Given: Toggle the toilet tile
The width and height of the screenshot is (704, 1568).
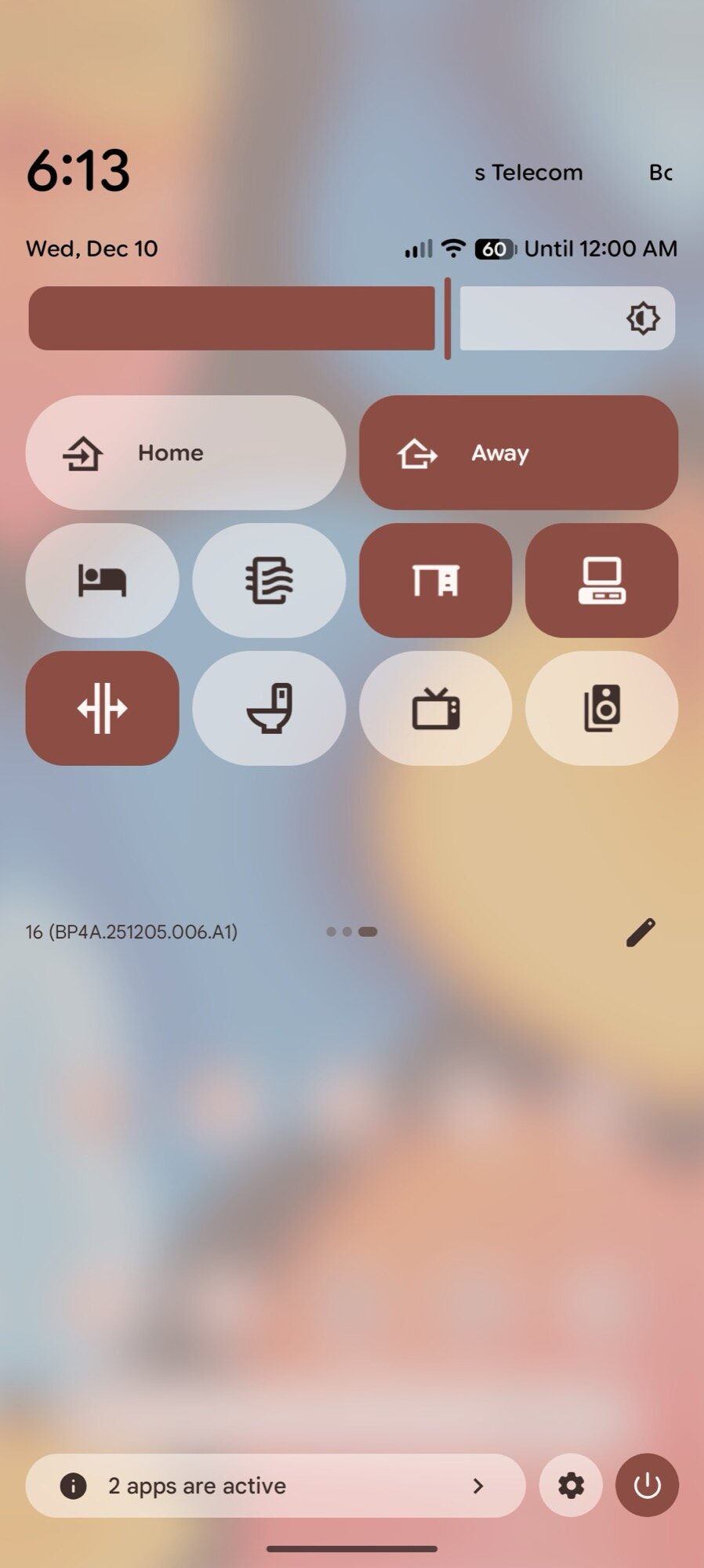Looking at the screenshot, I should tap(269, 708).
